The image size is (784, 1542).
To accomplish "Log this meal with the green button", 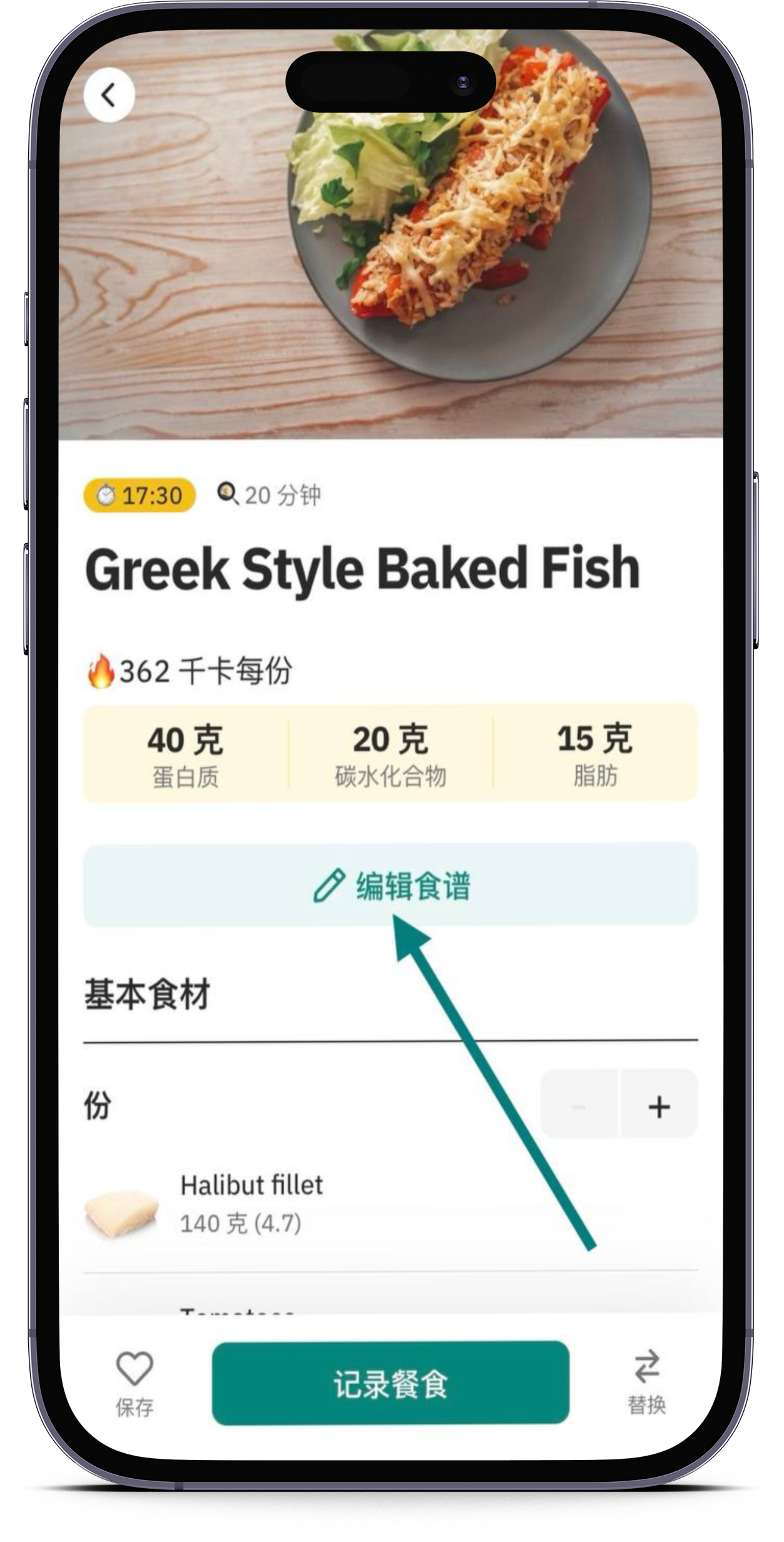I will coord(390,1382).
